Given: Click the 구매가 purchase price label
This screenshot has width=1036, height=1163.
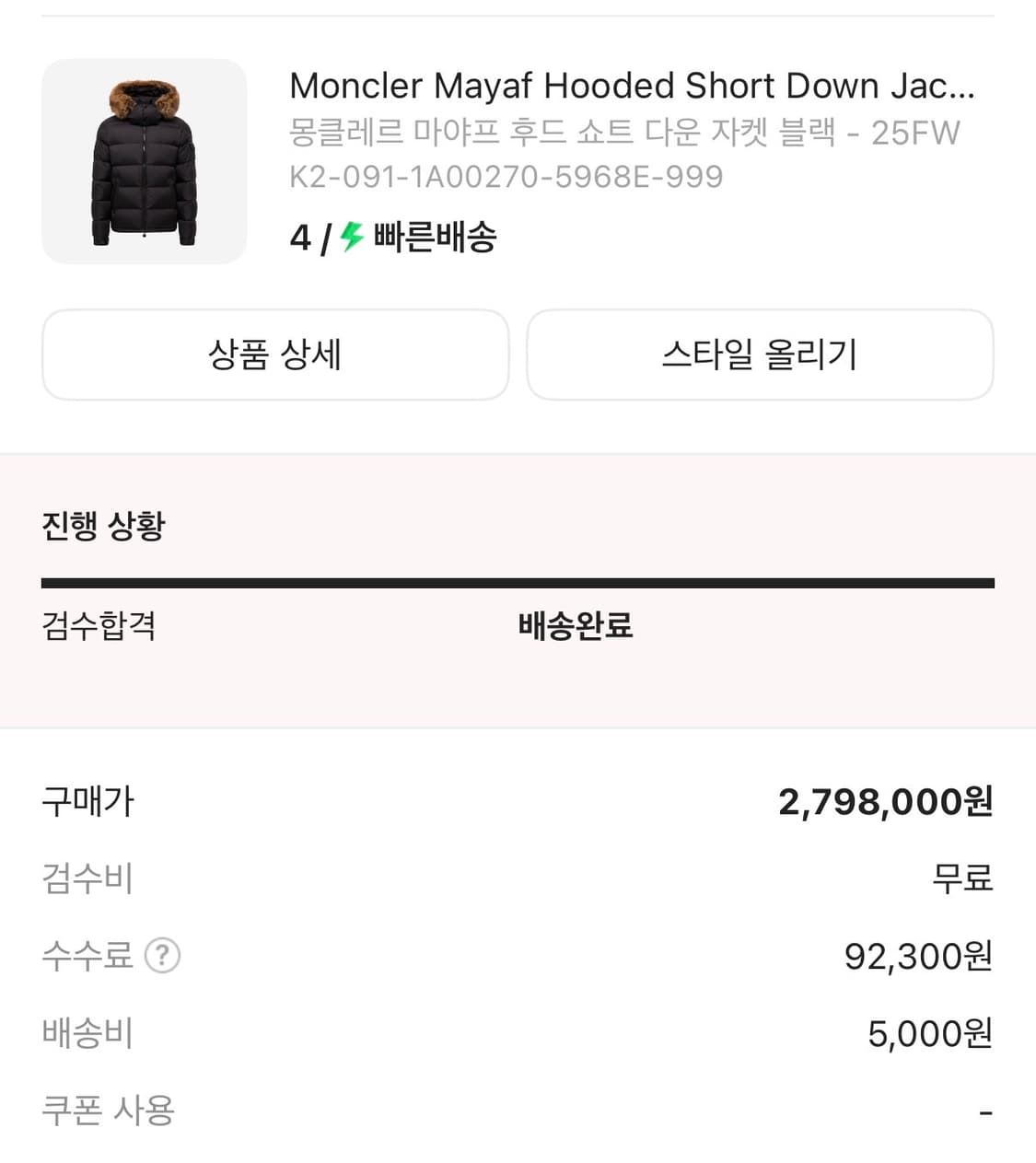Looking at the screenshot, I should (x=87, y=801).
